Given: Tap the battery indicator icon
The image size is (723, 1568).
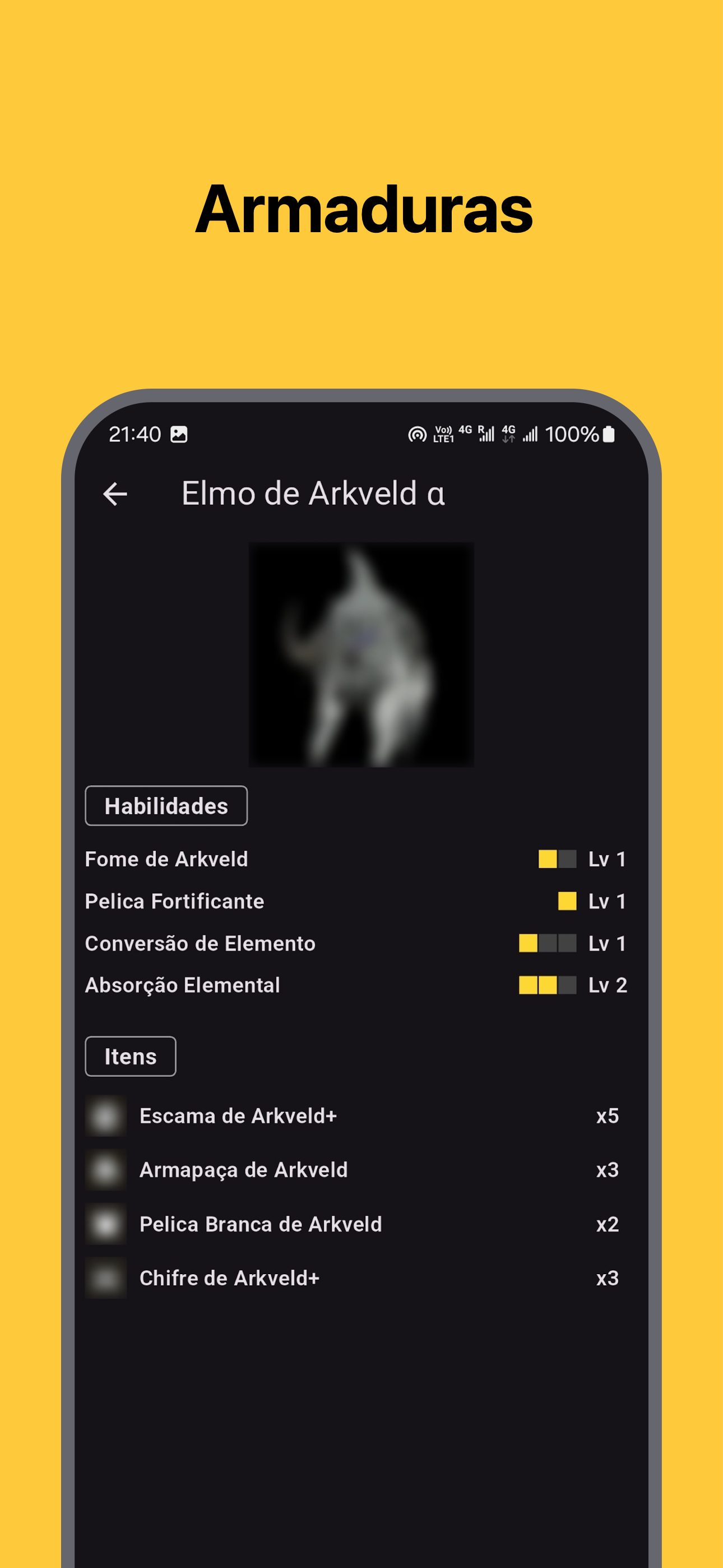Looking at the screenshot, I should pyautogui.click(x=608, y=433).
